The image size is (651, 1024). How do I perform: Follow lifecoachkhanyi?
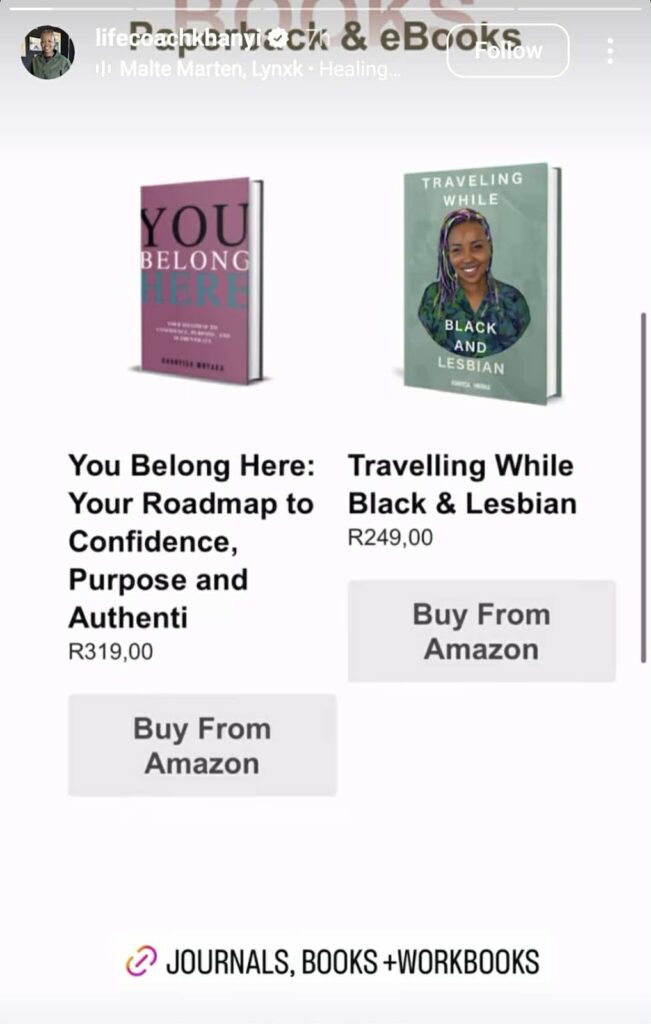click(507, 51)
